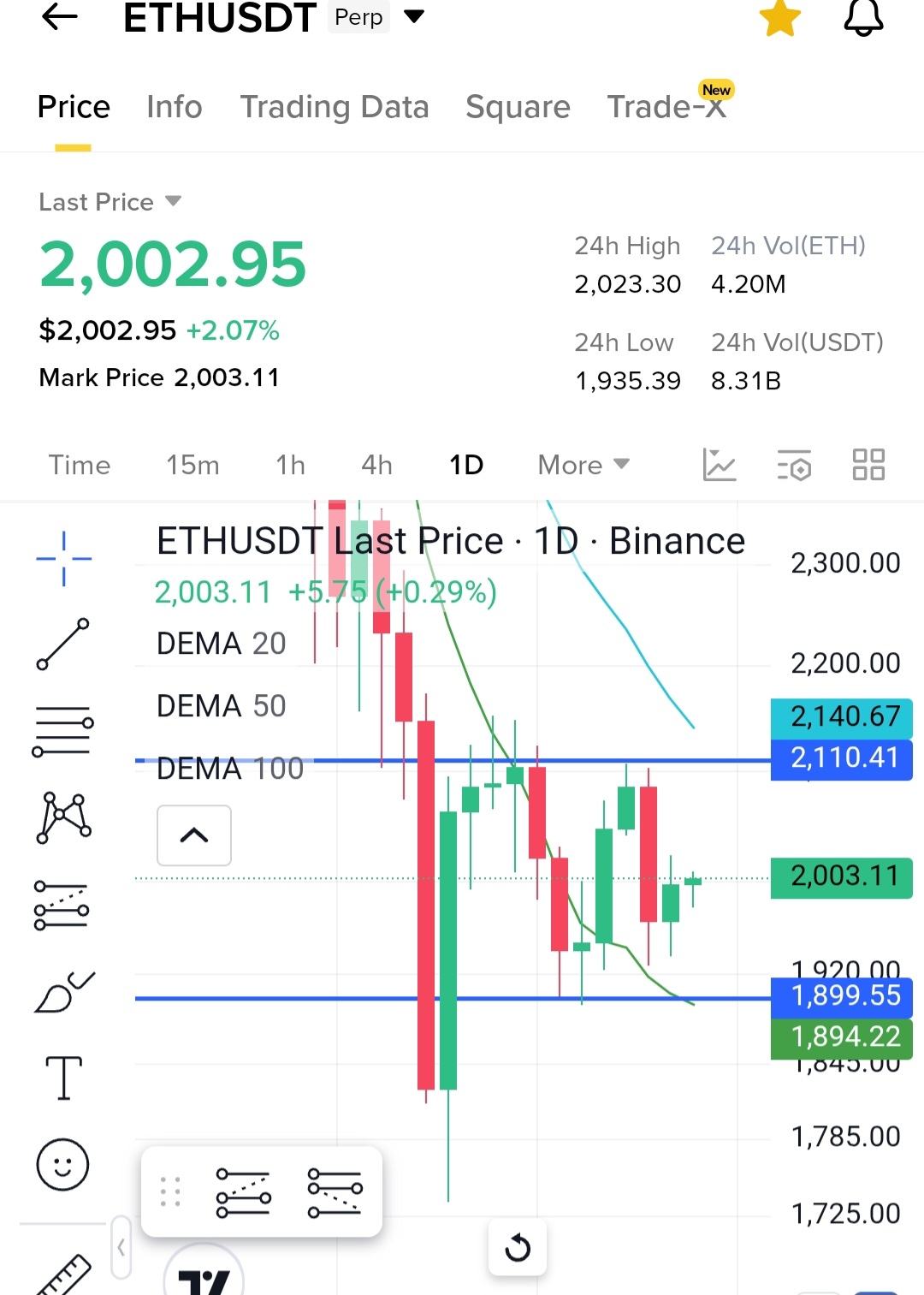
Task: Open the chart settings icon
Action: pyautogui.click(x=794, y=465)
